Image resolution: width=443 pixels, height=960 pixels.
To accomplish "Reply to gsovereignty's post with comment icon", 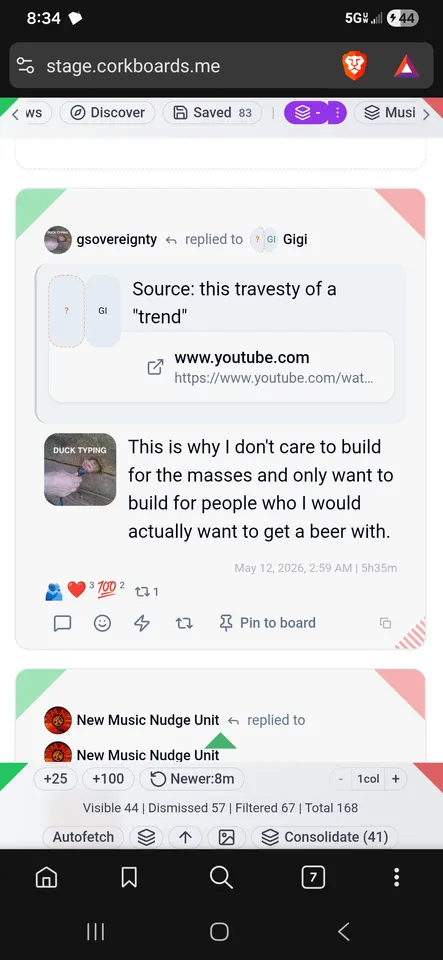I will [62, 623].
